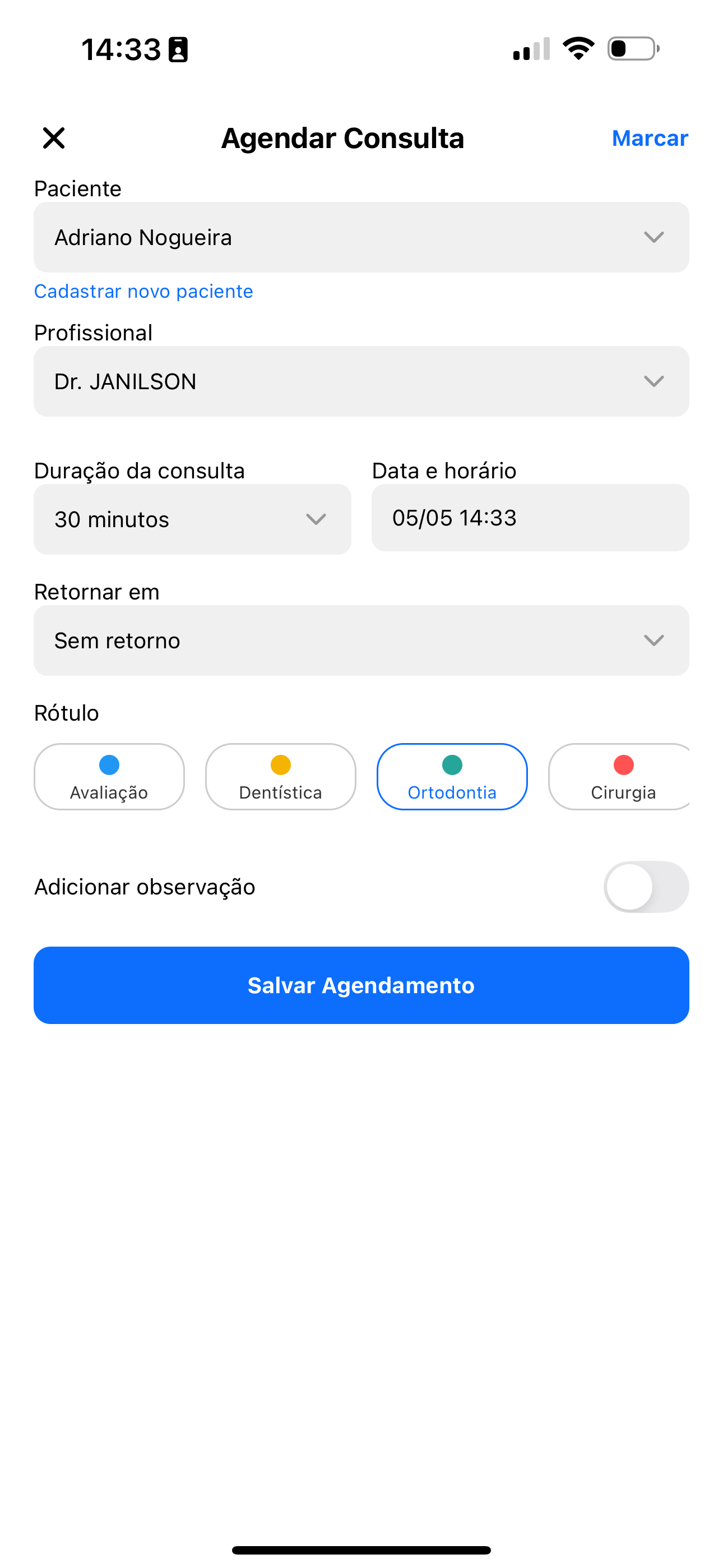
Task: Change Duração da consulta from 30 minutos
Action: 192,519
